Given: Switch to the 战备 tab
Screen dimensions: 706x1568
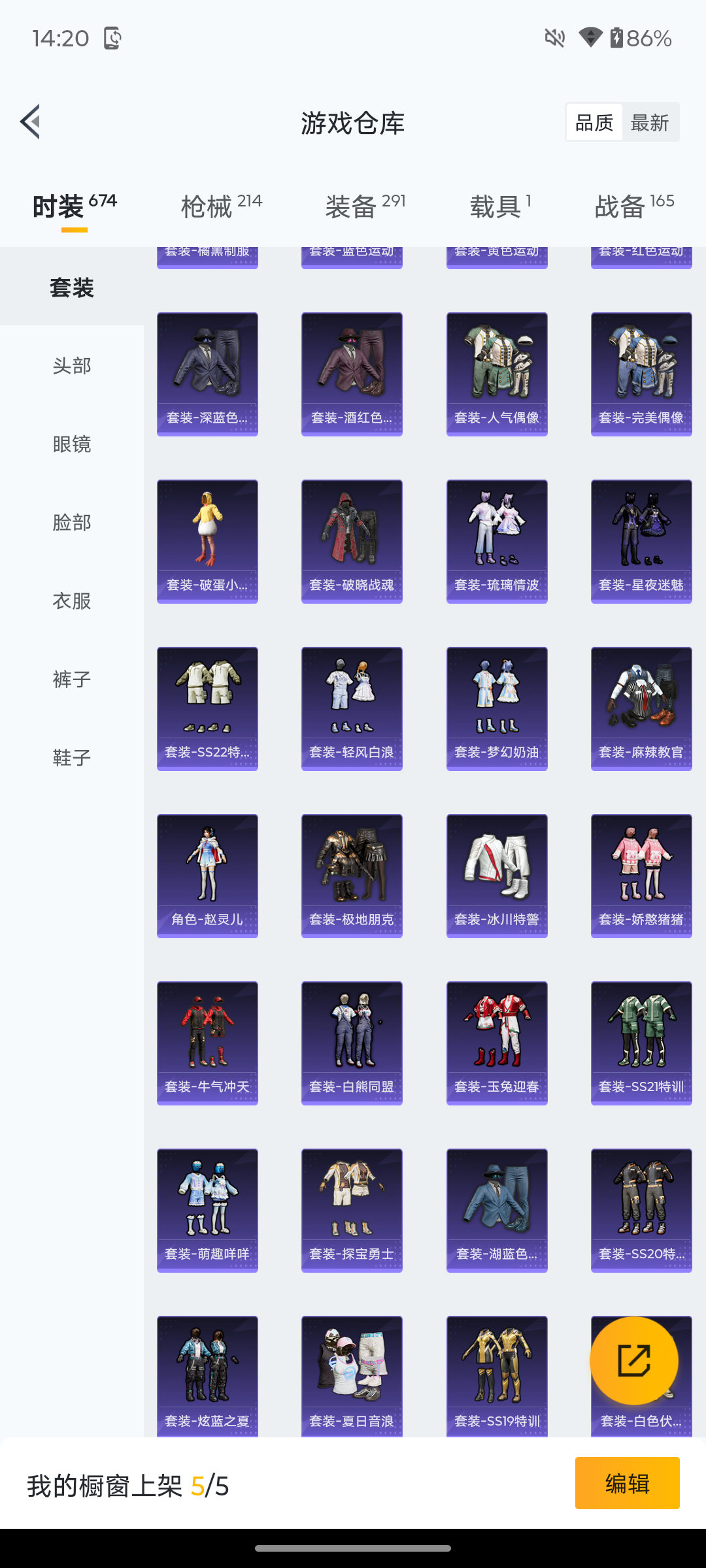Looking at the screenshot, I should pyautogui.click(x=634, y=206).
